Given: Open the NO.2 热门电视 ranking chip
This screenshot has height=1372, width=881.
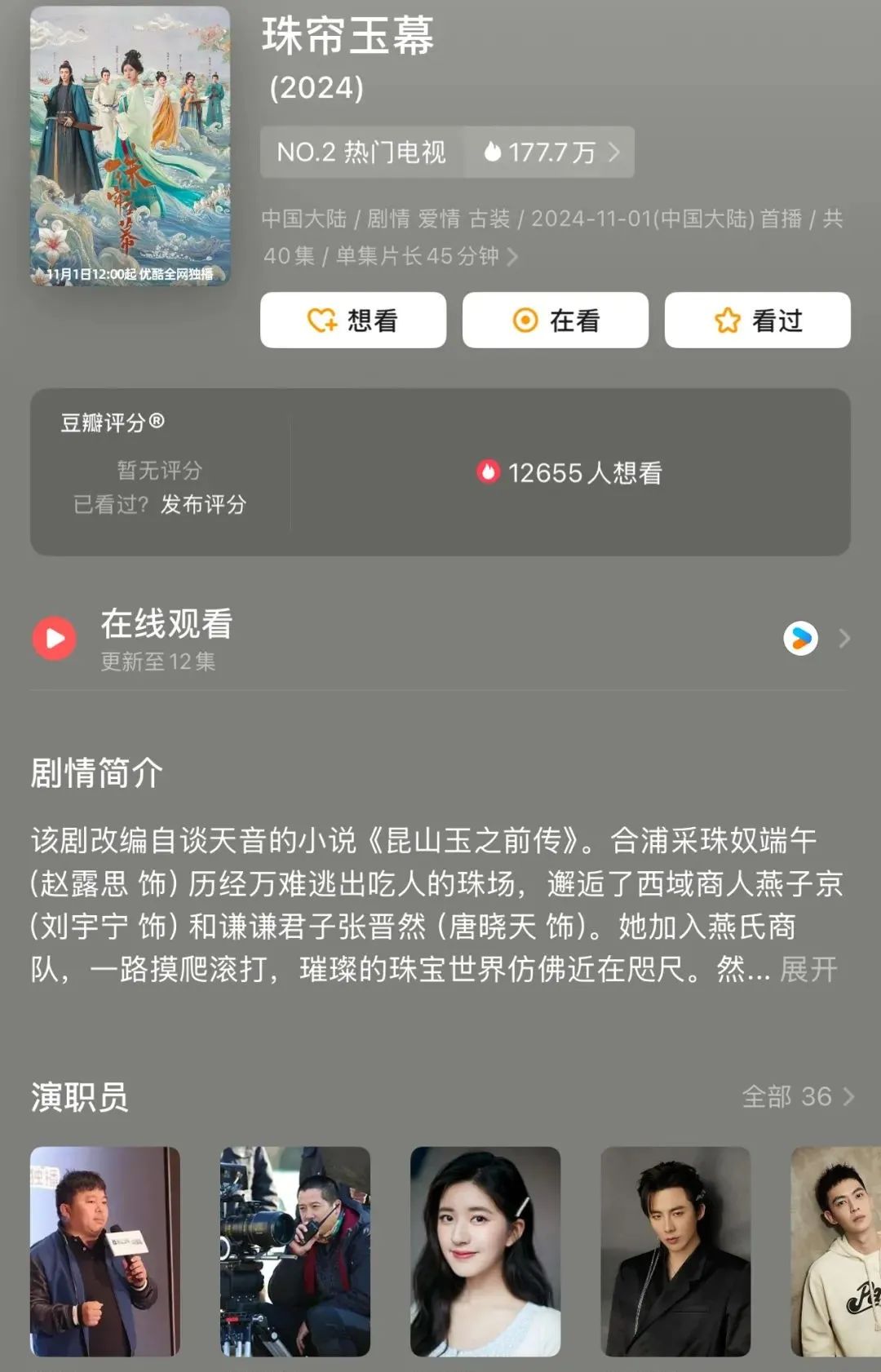Looking at the screenshot, I should point(361,153).
